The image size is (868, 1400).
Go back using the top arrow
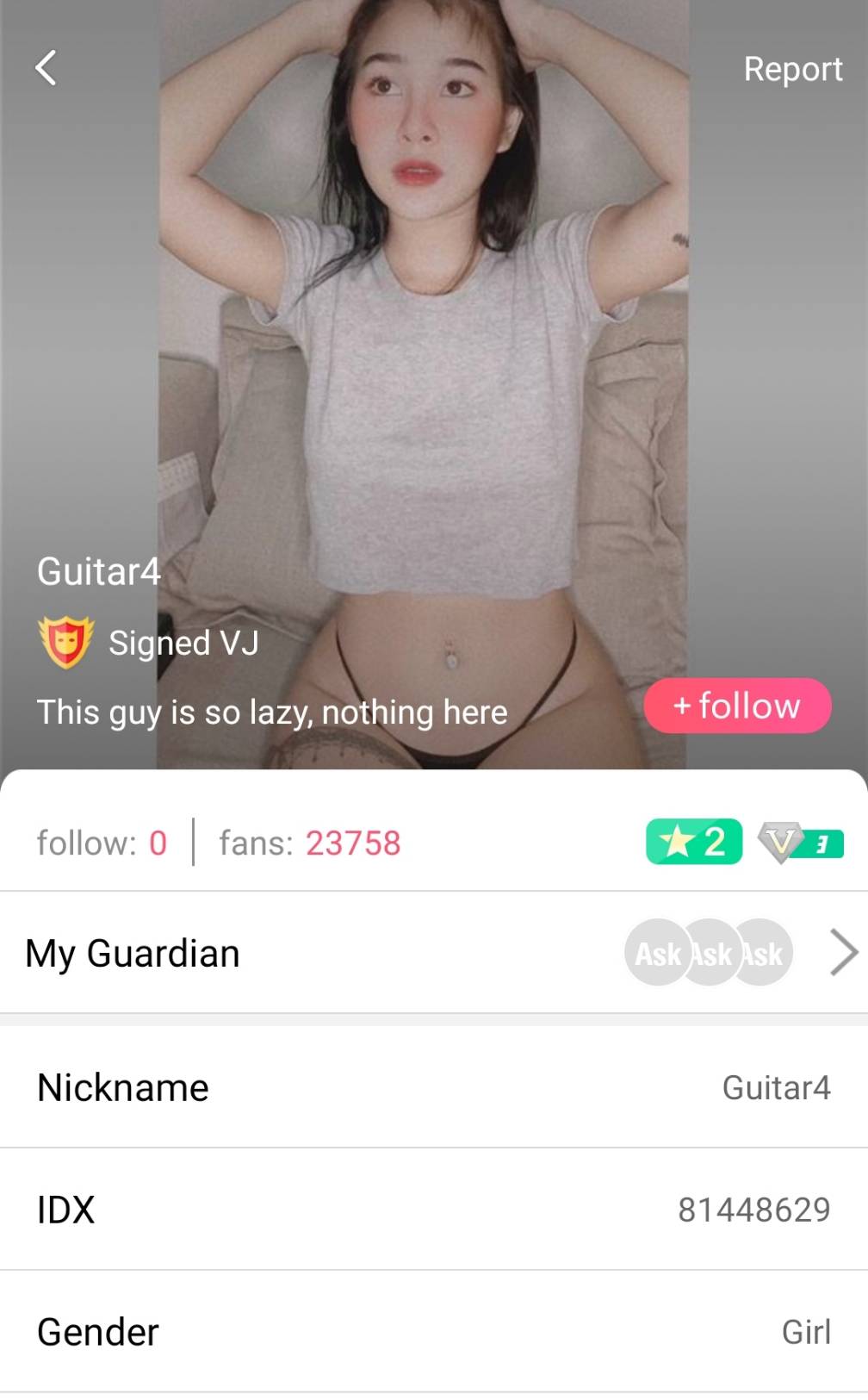[x=46, y=68]
